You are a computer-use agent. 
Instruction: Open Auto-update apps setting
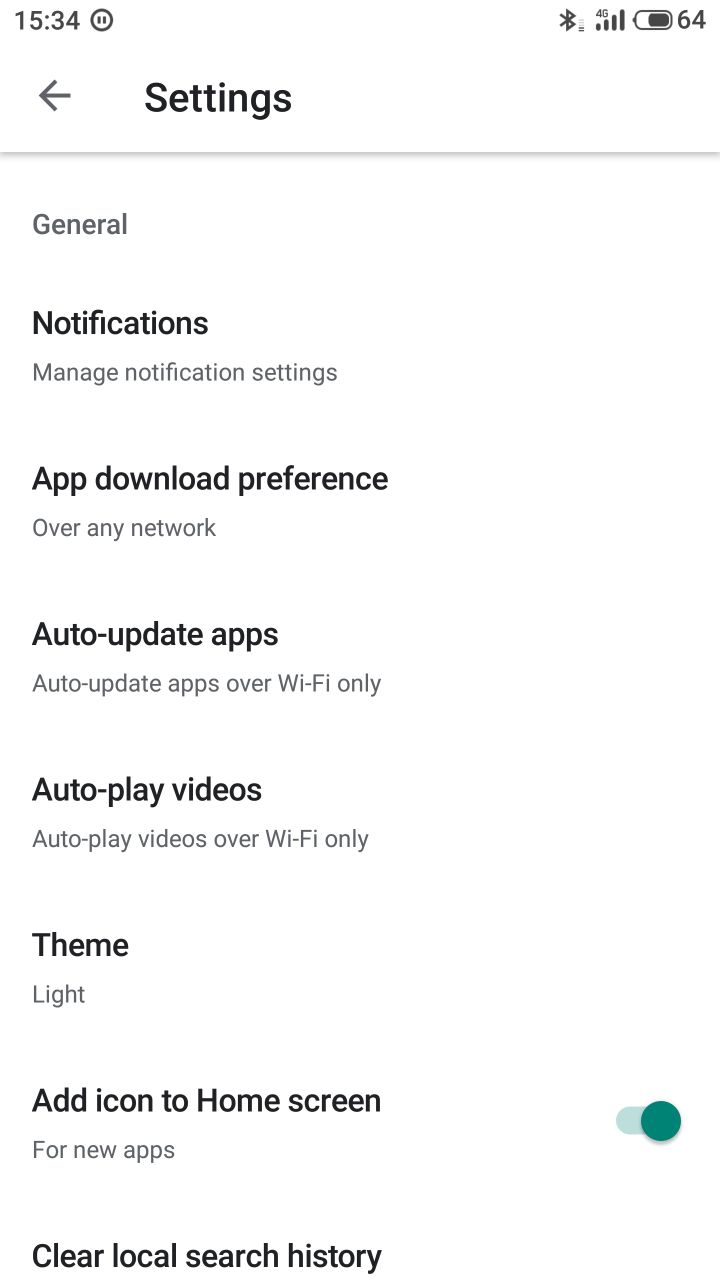(360, 658)
